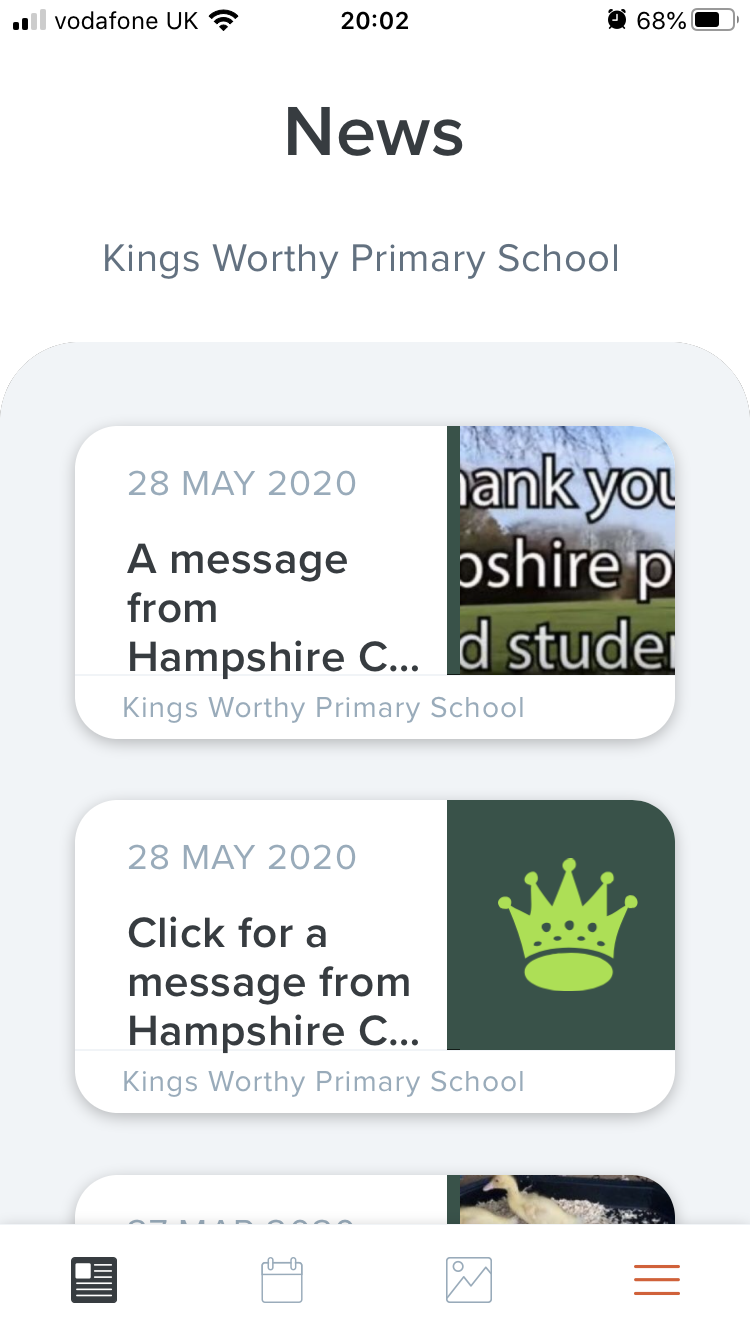This screenshot has height=1334, width=750.
Task: Switch to the gallery tab
Action: point(469,1280)
